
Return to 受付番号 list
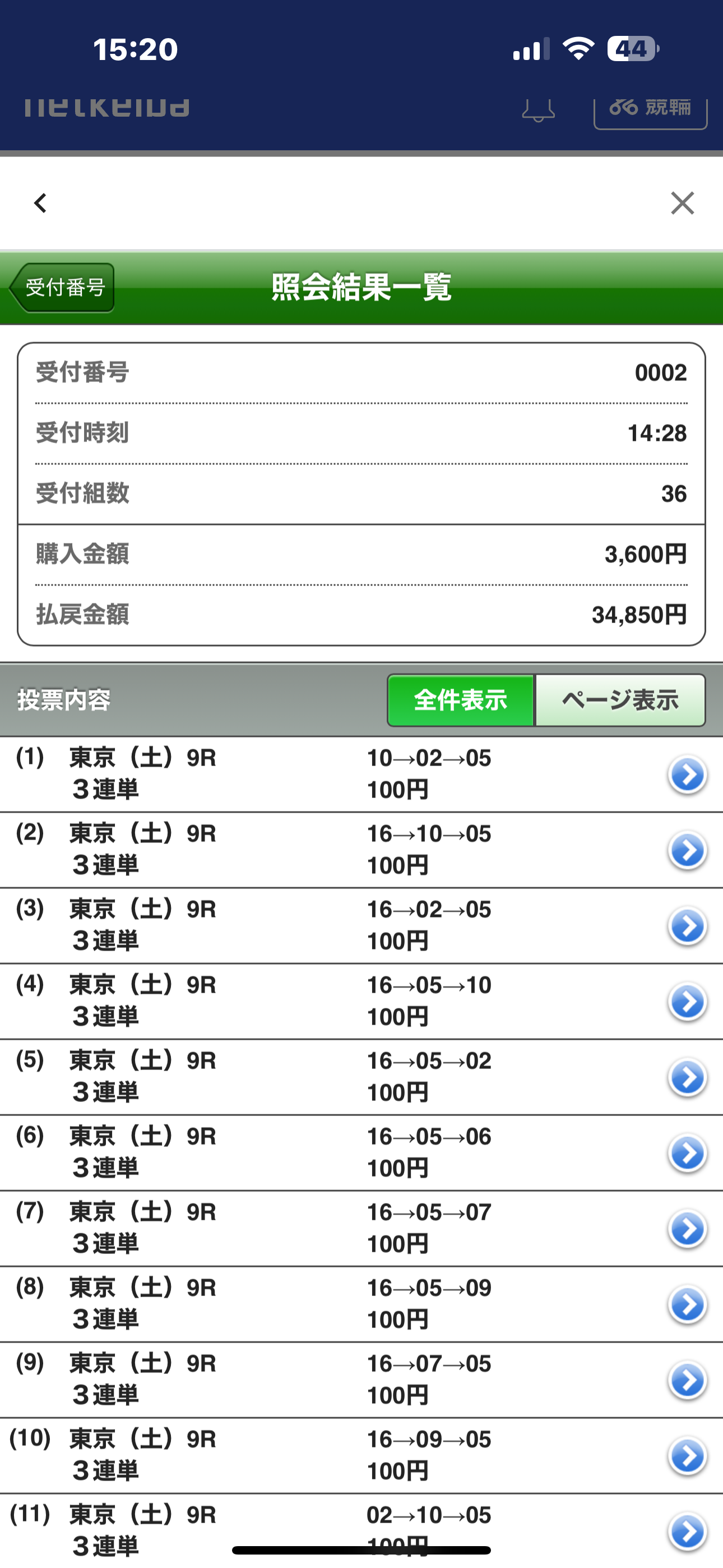coord(62,288)
